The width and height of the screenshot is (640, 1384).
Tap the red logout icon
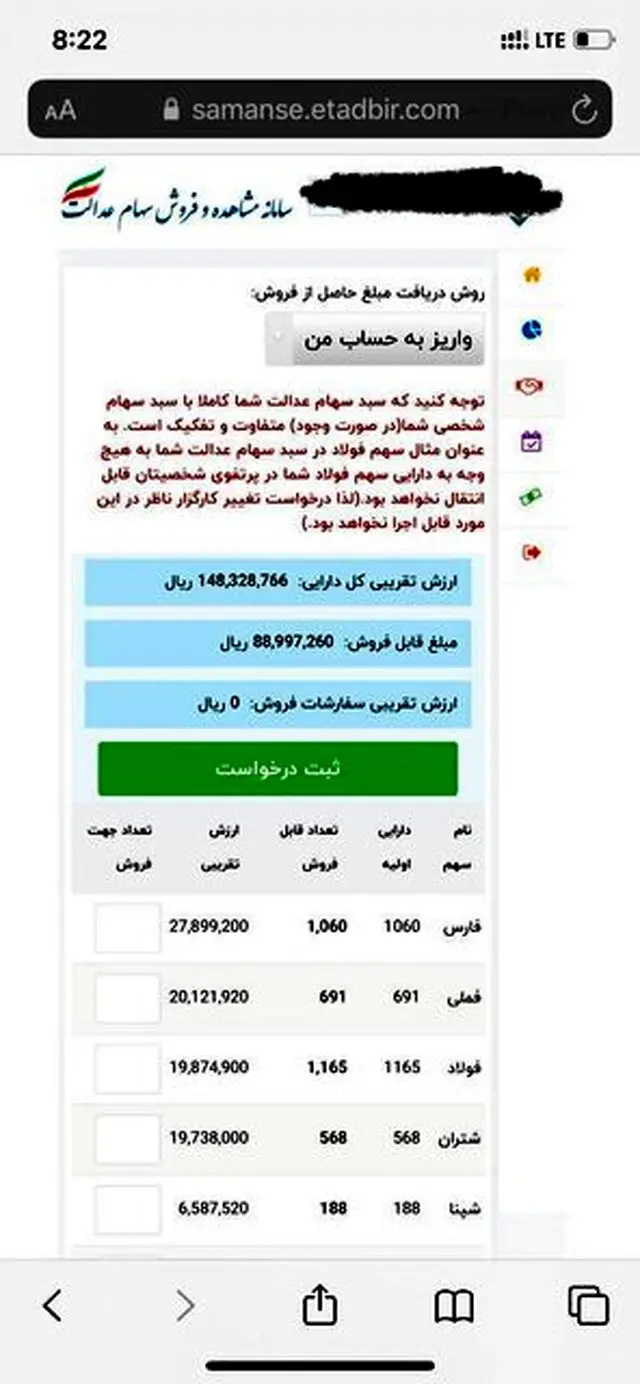point(532,551)
